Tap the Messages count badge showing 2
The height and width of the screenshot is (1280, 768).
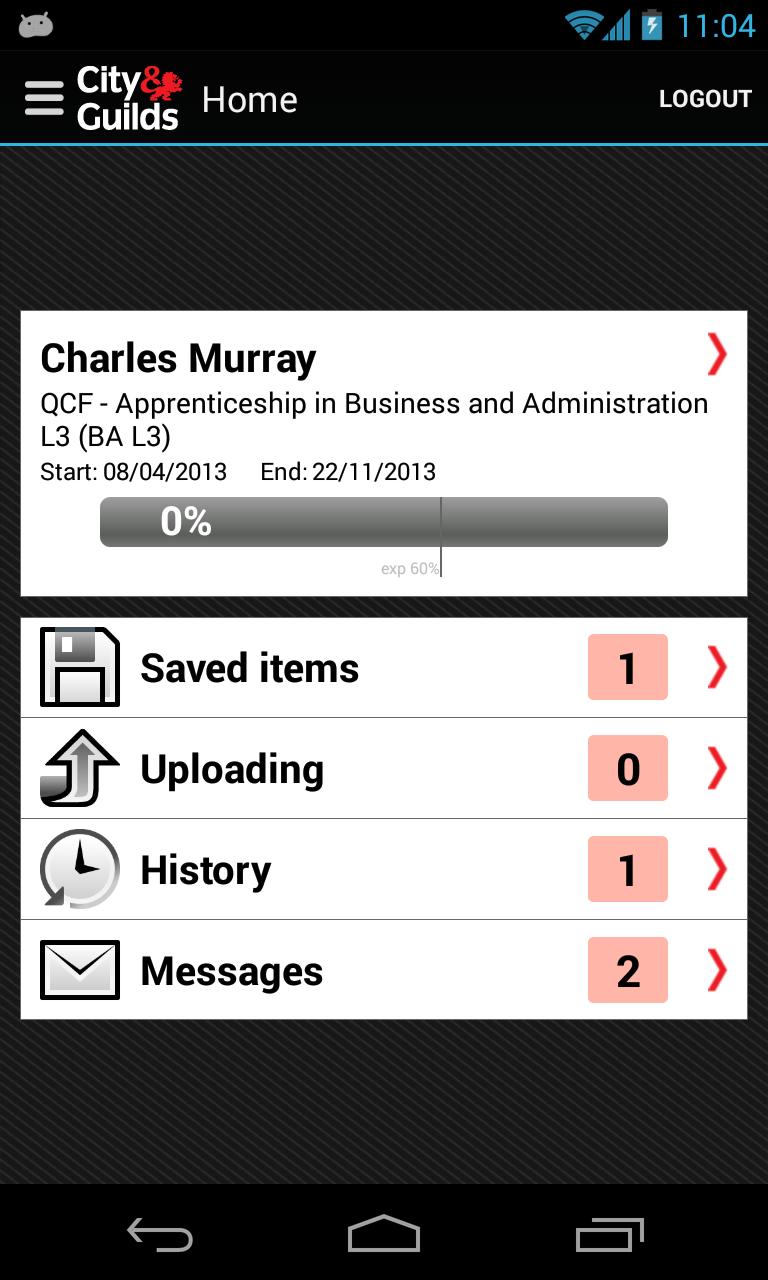[627, 970]
